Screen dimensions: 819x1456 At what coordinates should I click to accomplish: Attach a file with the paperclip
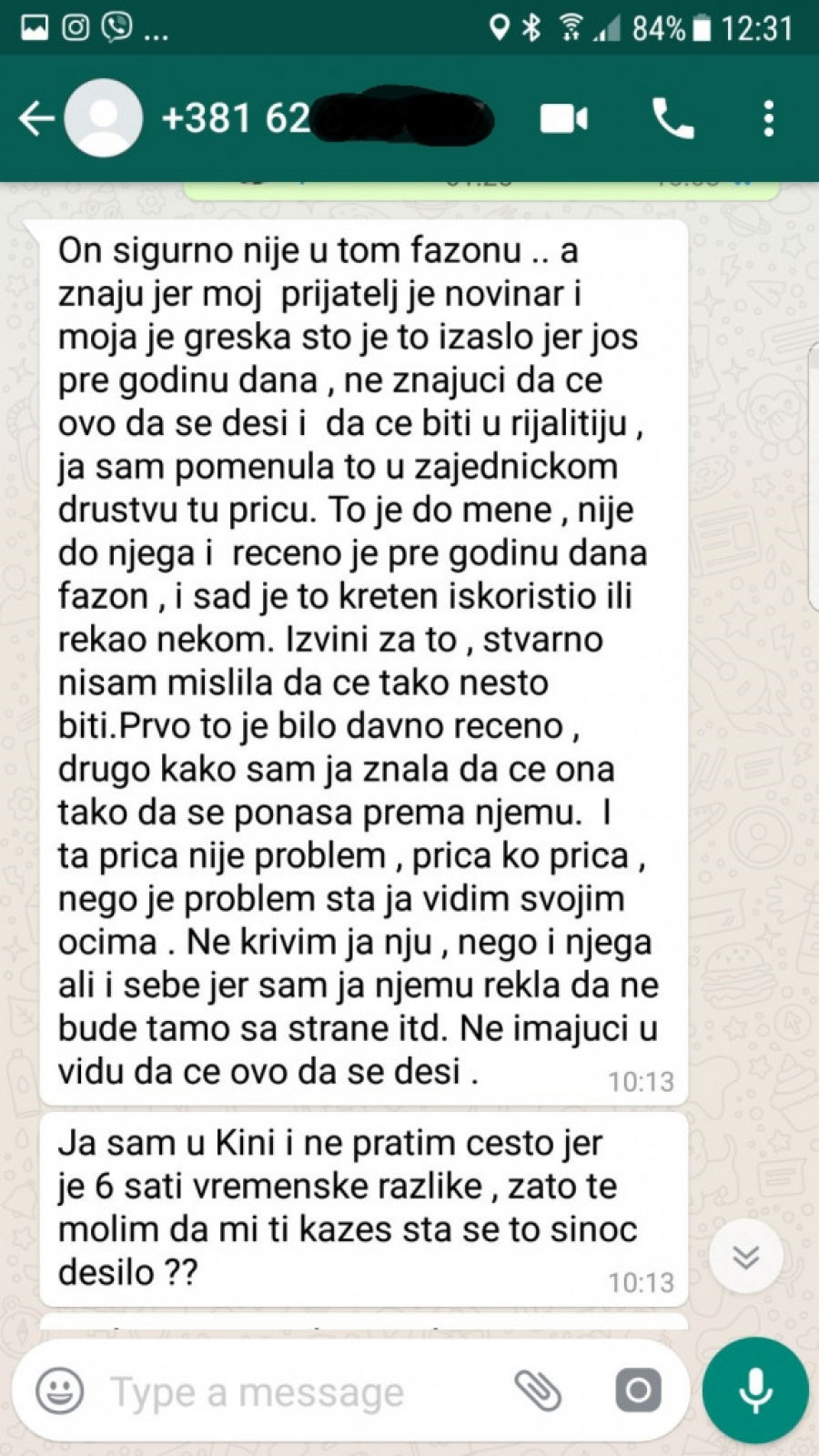(x=538, y=1390)
